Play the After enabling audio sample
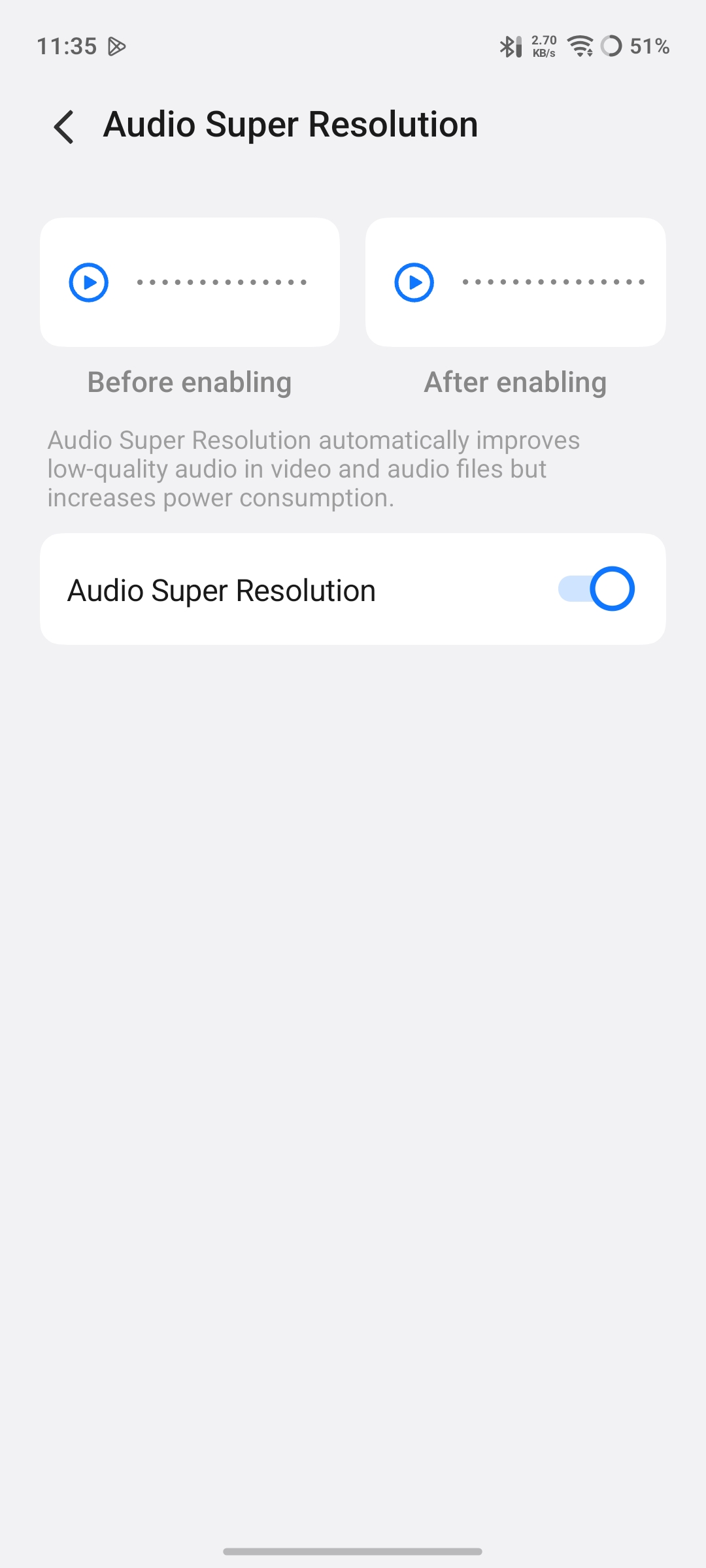Screen dimensions: 706x1568 [x=414, y=282]
